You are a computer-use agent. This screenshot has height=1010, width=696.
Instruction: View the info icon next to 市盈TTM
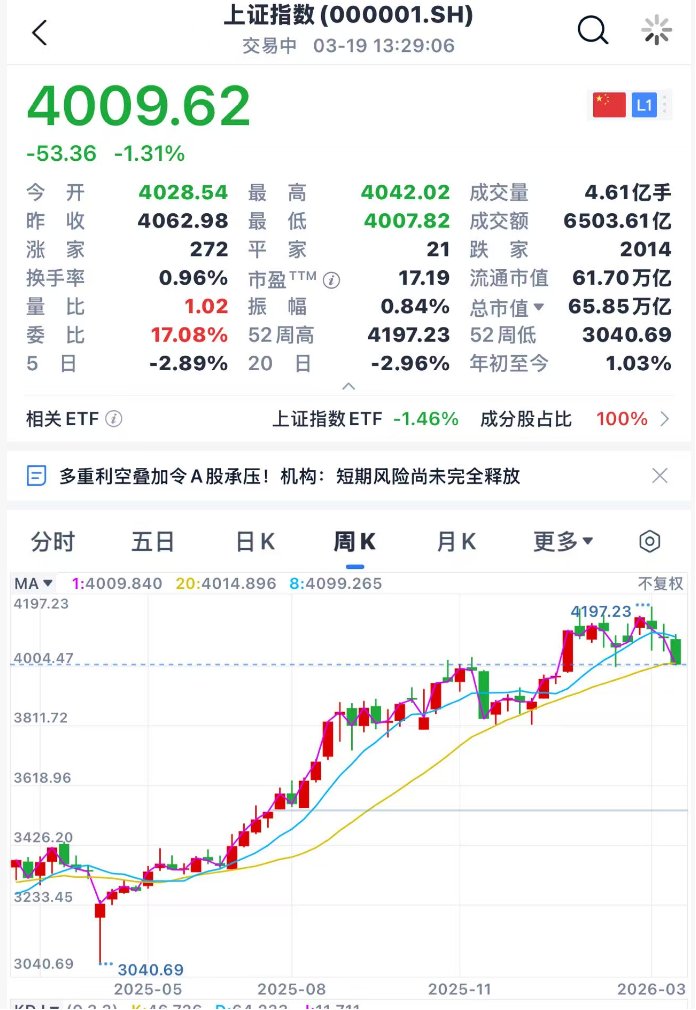(x=332, y=280)
